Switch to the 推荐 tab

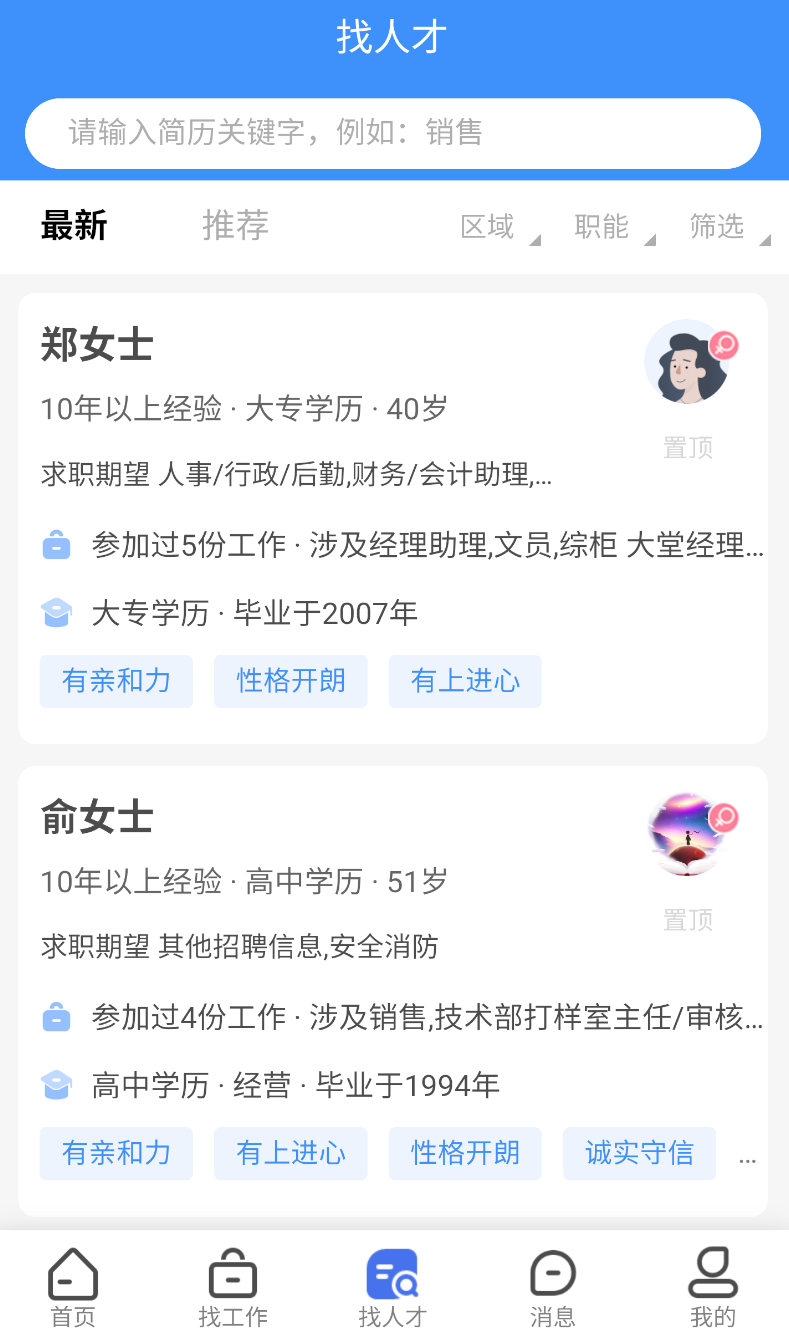pos(235,226)
